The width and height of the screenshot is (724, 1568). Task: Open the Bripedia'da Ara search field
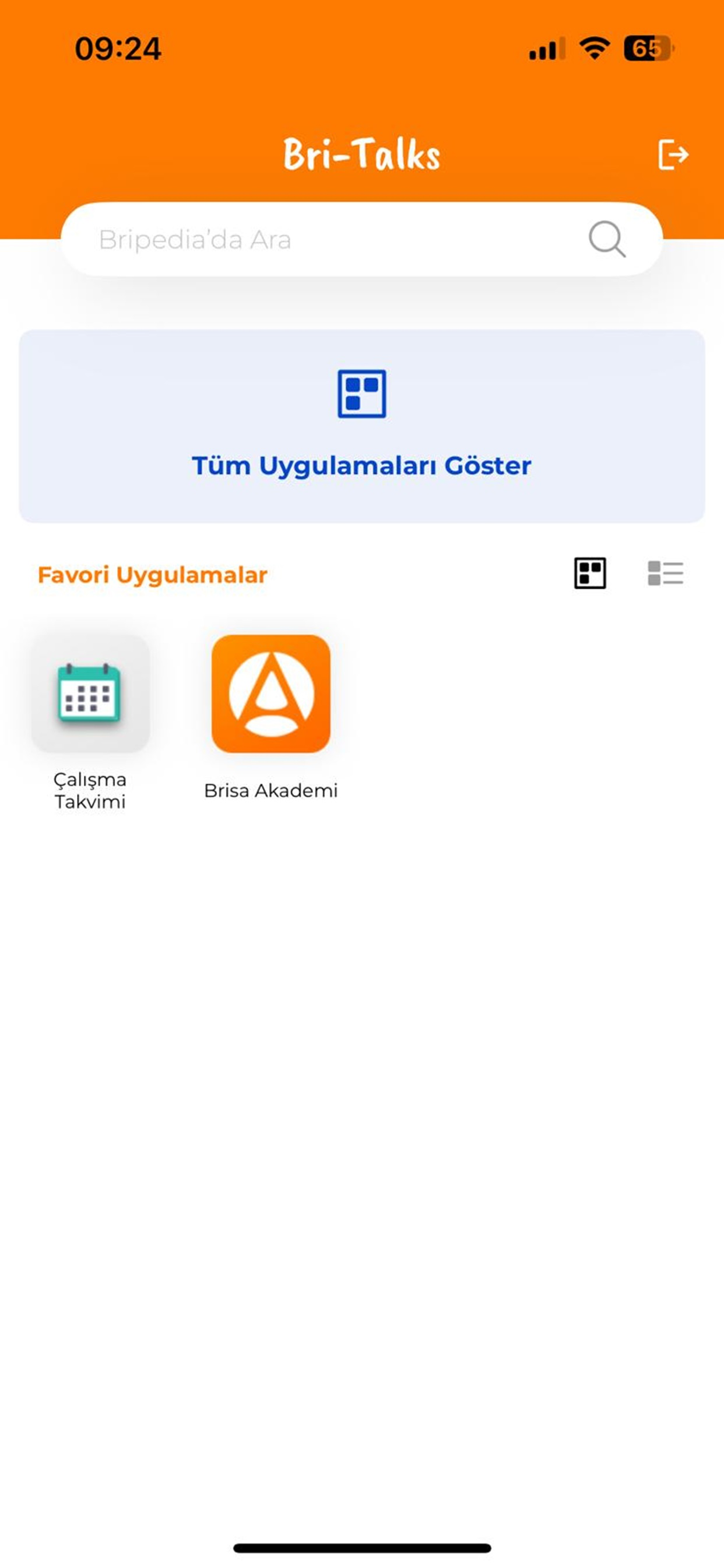(x=361, y=239)
